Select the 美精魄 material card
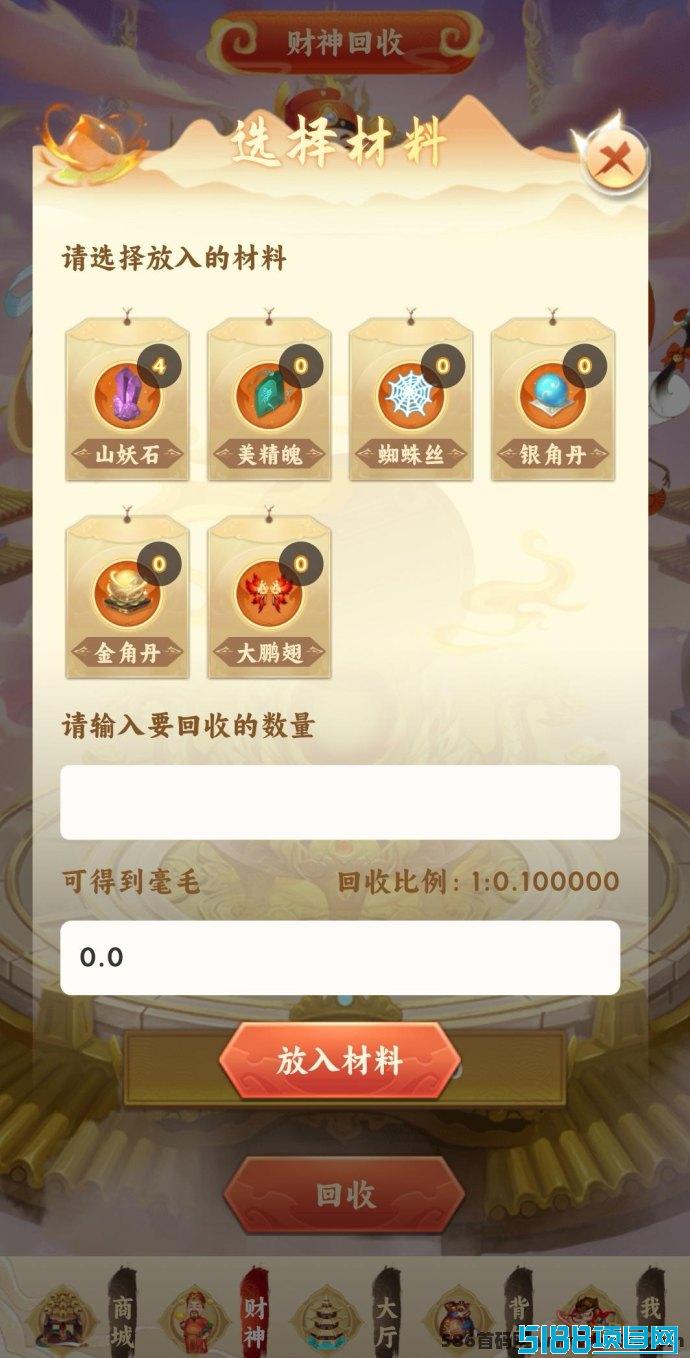690x1358 pixels. point(269,397)
